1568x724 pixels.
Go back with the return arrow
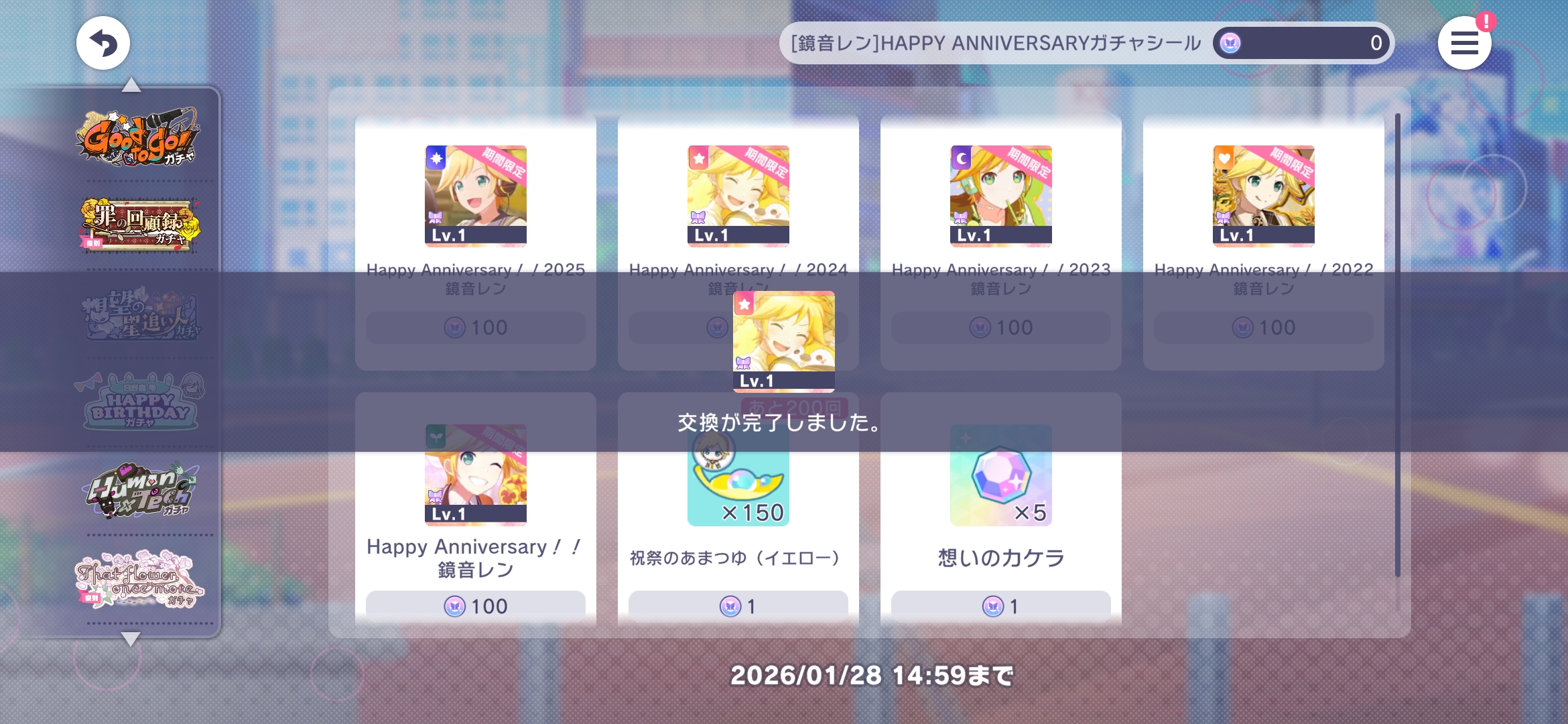coord(103,44)
